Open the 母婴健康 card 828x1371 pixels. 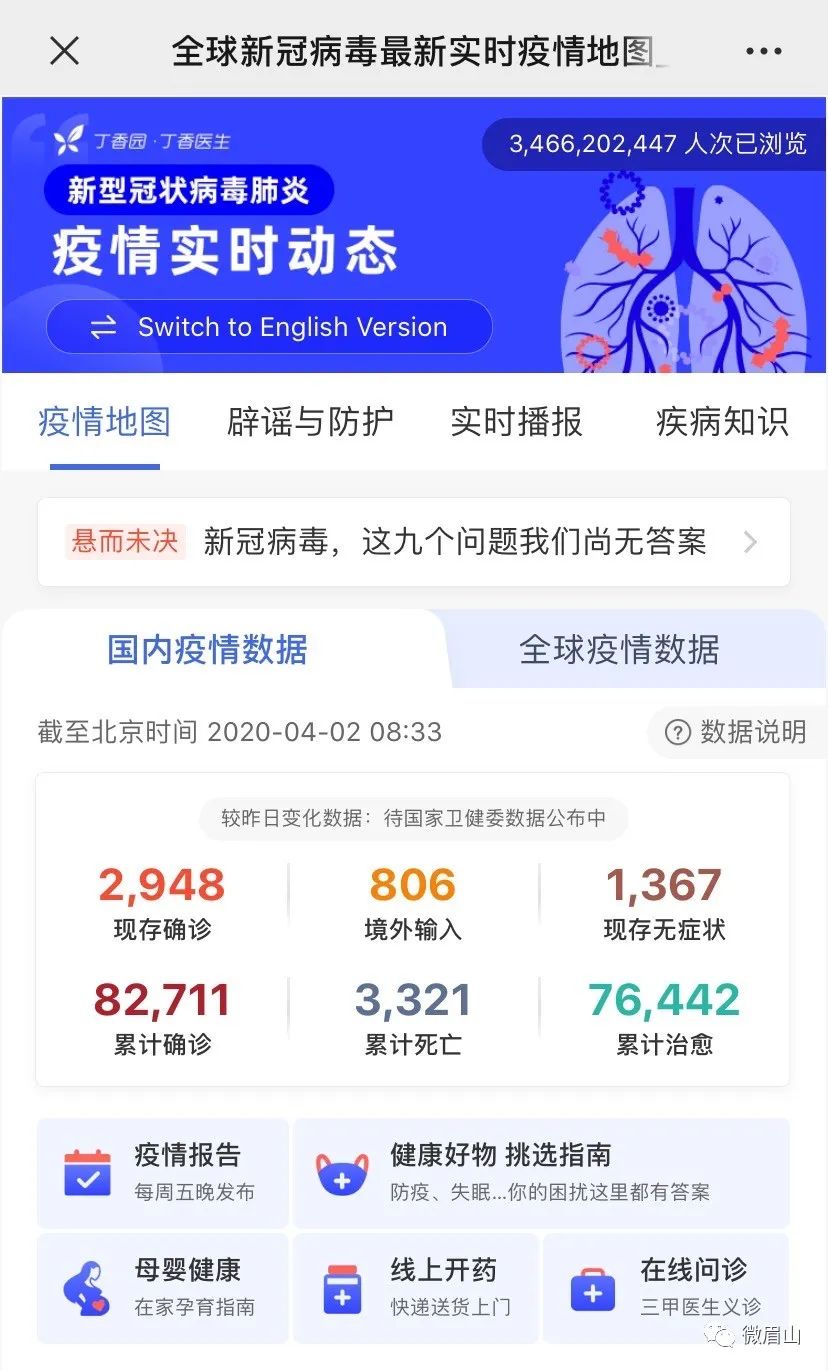tap(163, 1288)
